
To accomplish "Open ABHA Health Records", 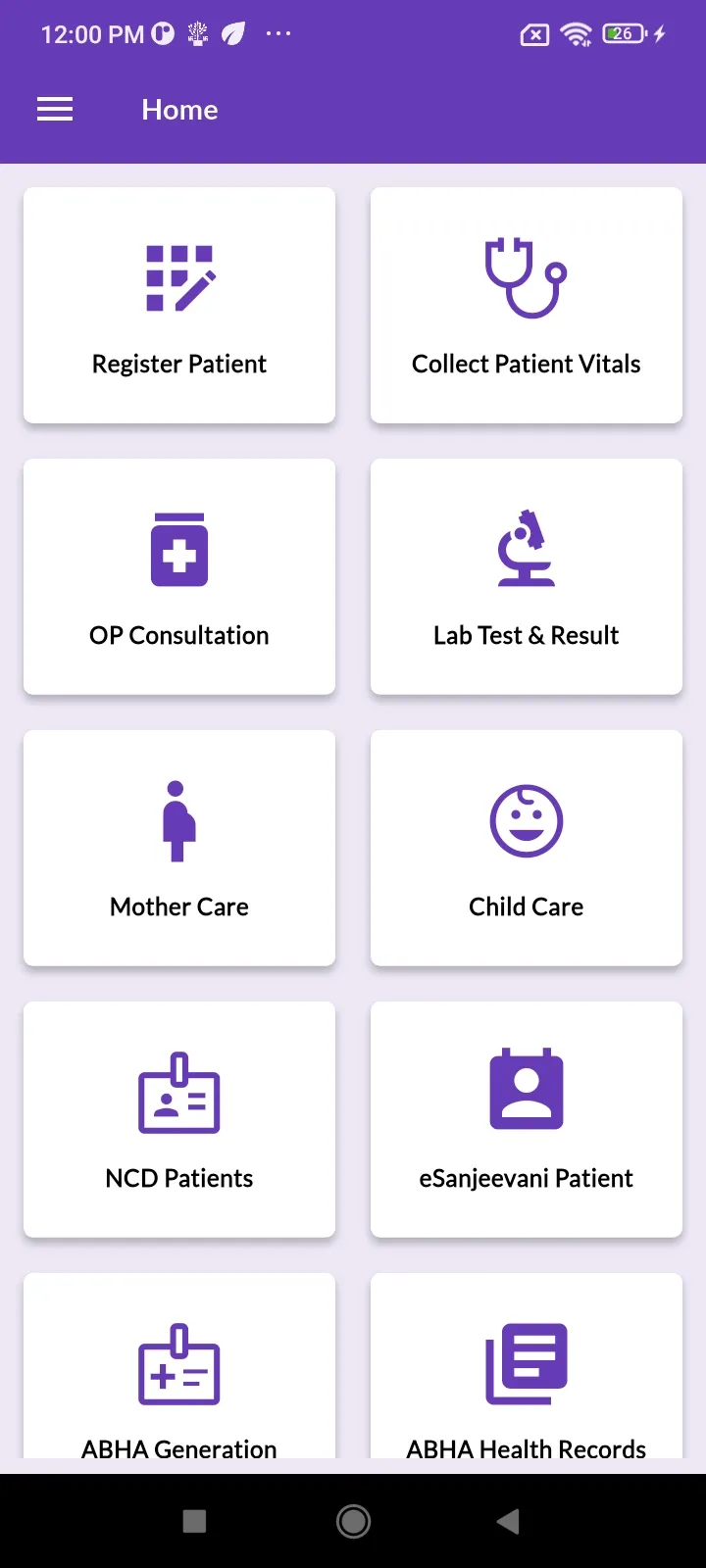I will pyautogui.click(x=527, y=1372).
